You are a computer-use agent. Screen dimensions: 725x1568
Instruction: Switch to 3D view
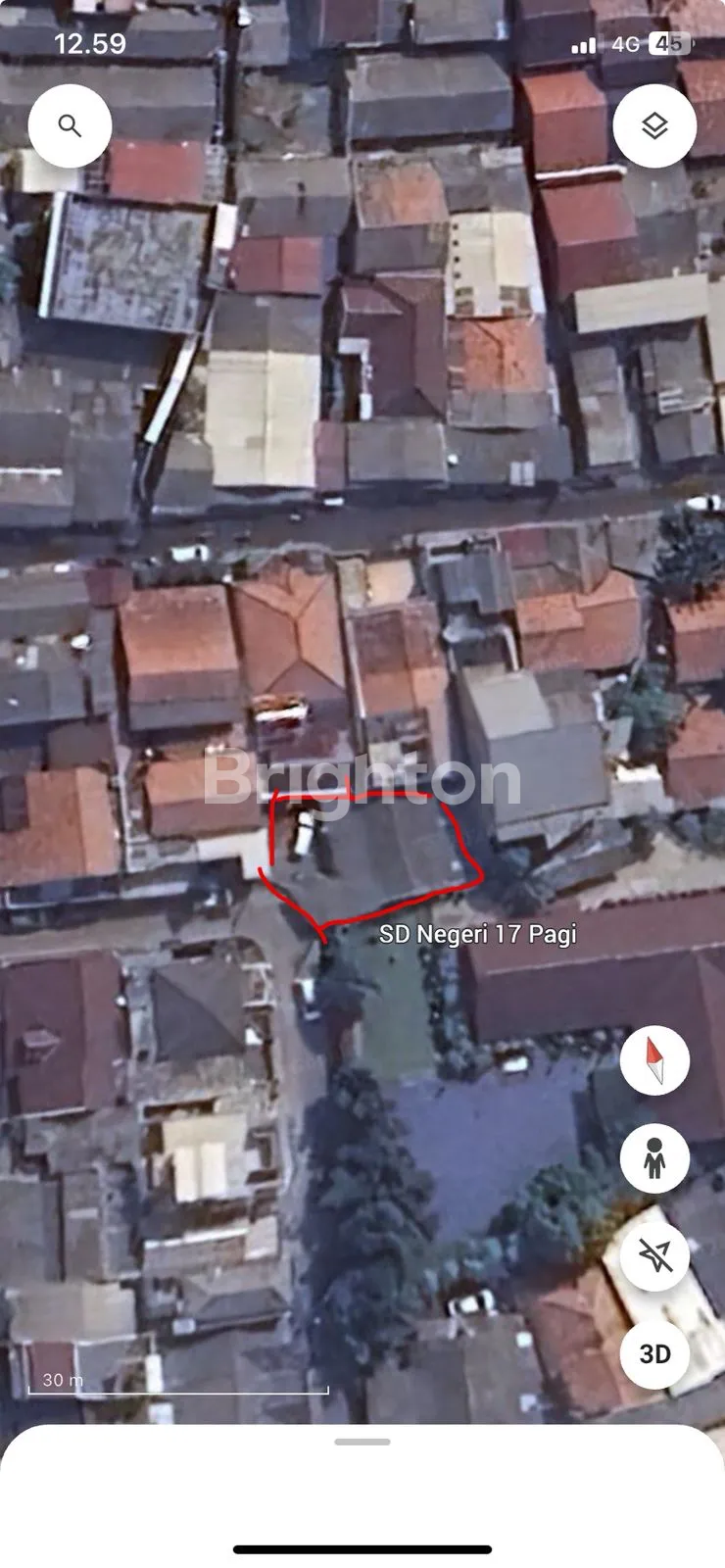click(x=654, y=1353)
